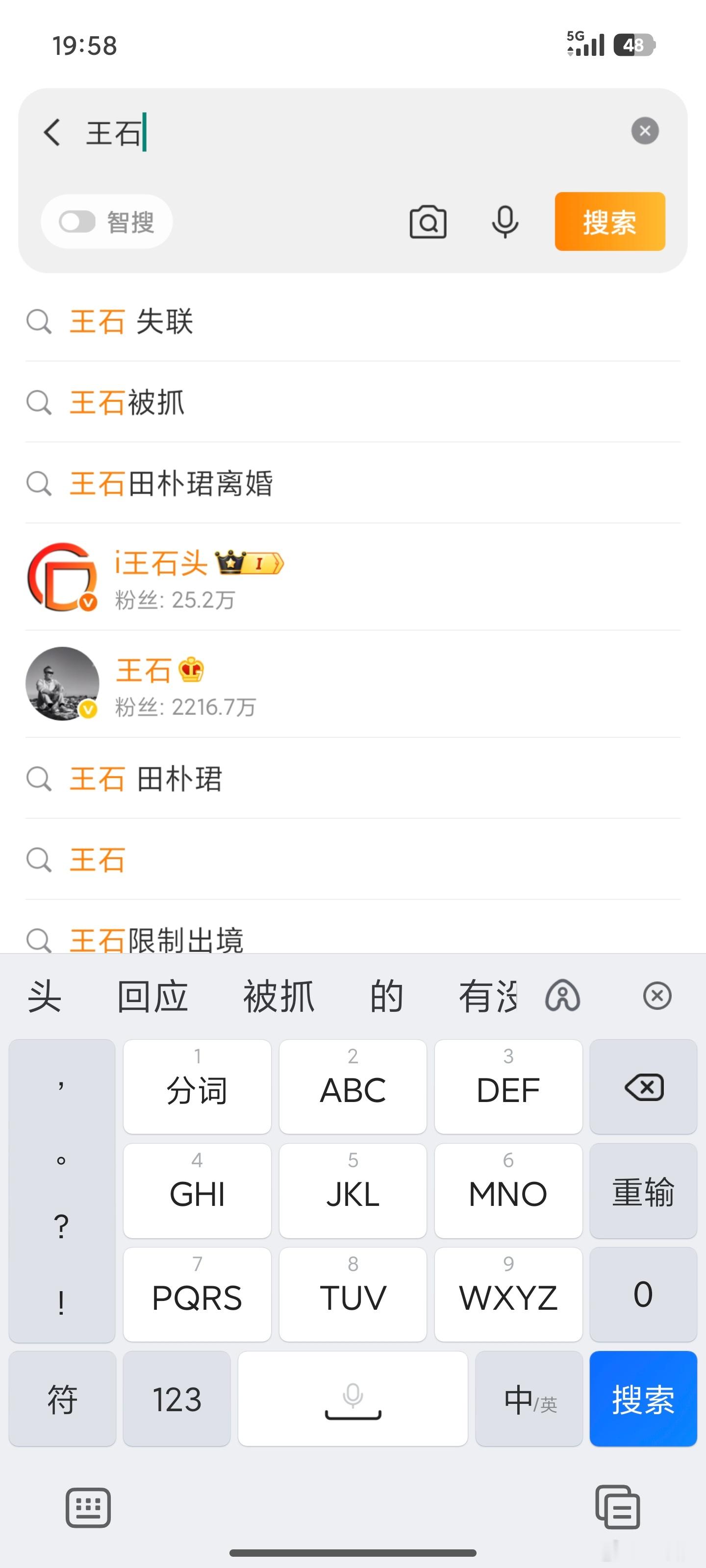Enable the 智搜 smart search toggle
This screenshot has height=1568, width=706.
tap(79, 221)
